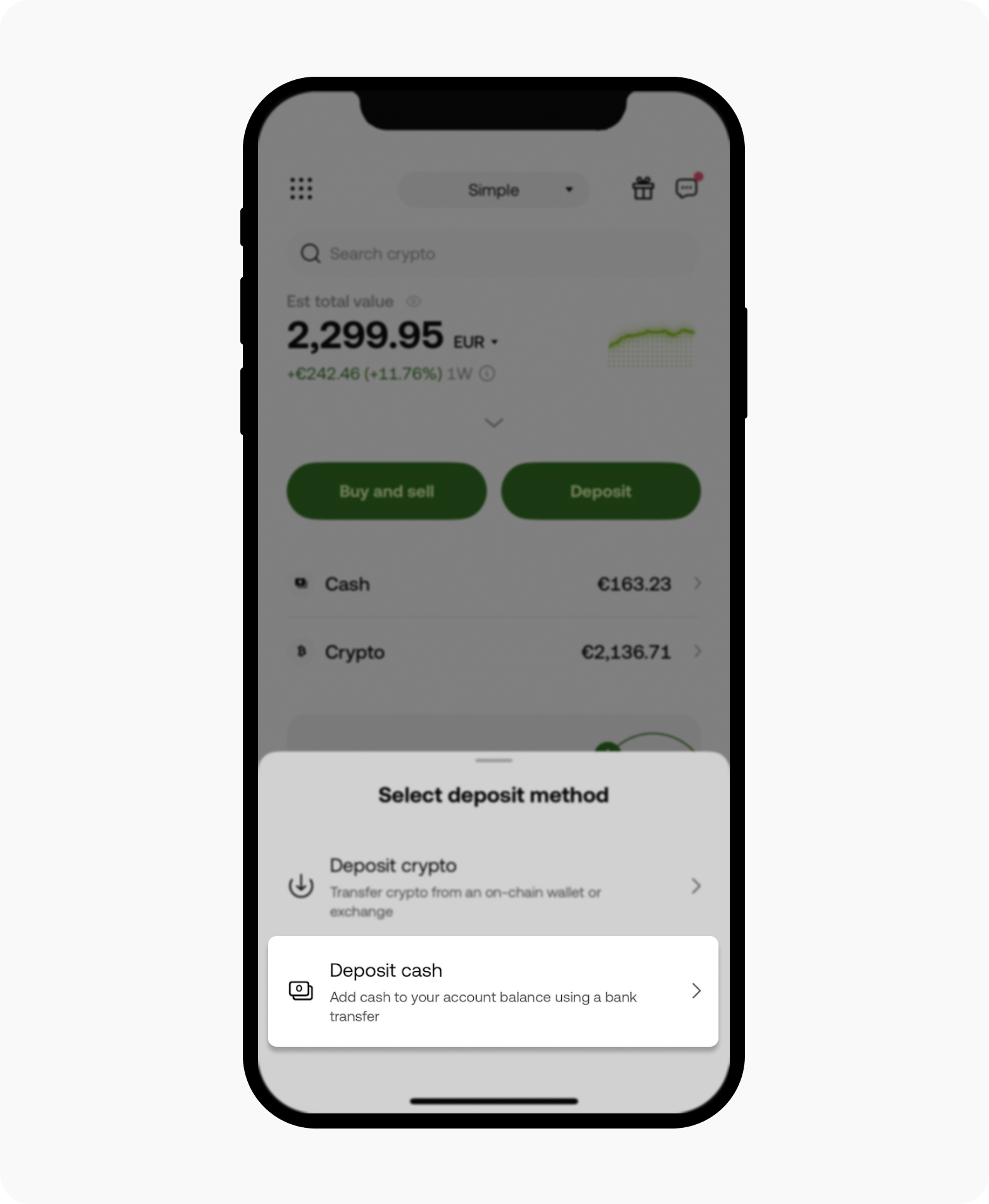Screen dimensions: 989x1204
Task: Open the apps grid menu
Action: coord(301,188)
